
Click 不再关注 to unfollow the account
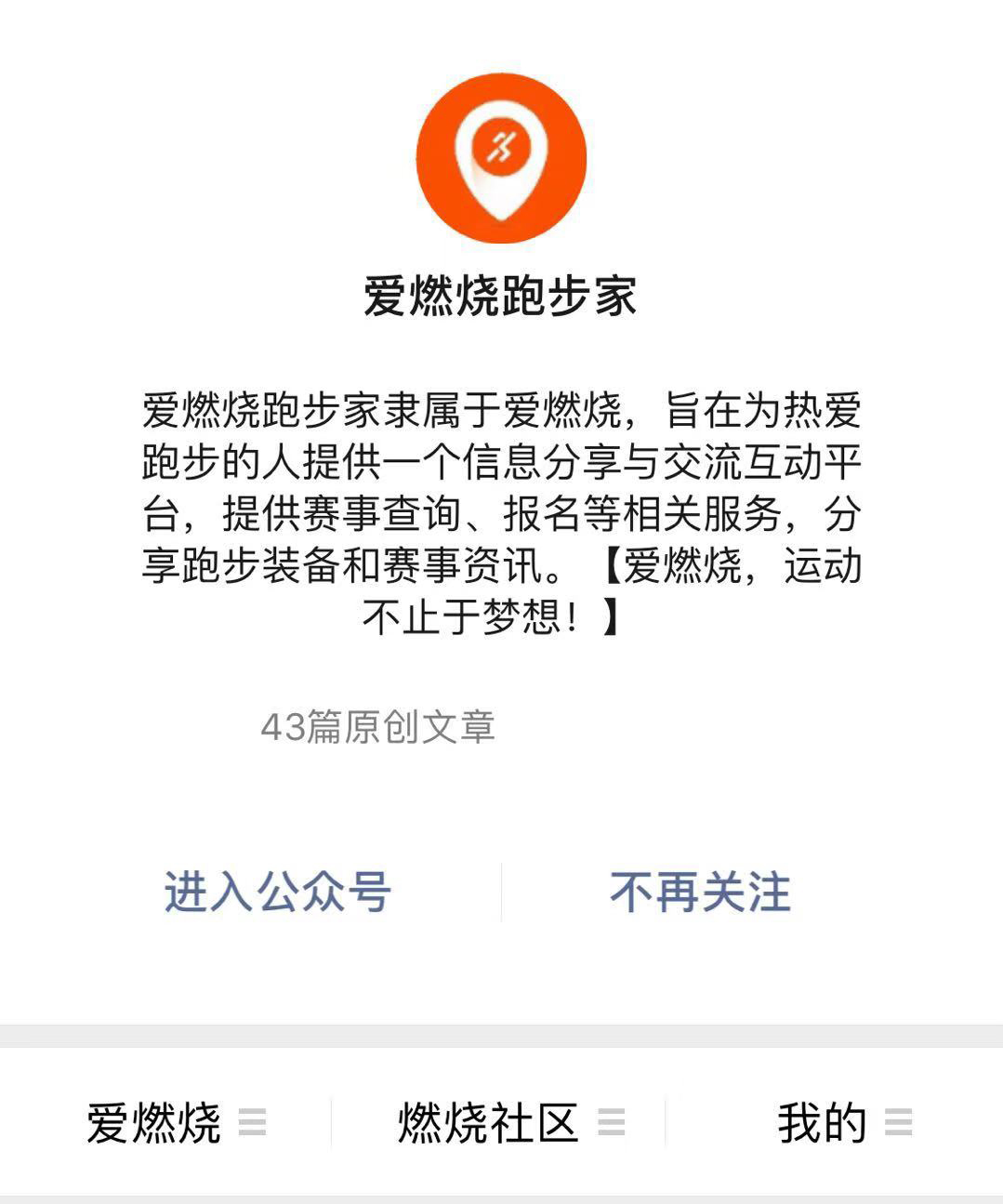coord(699,890)
